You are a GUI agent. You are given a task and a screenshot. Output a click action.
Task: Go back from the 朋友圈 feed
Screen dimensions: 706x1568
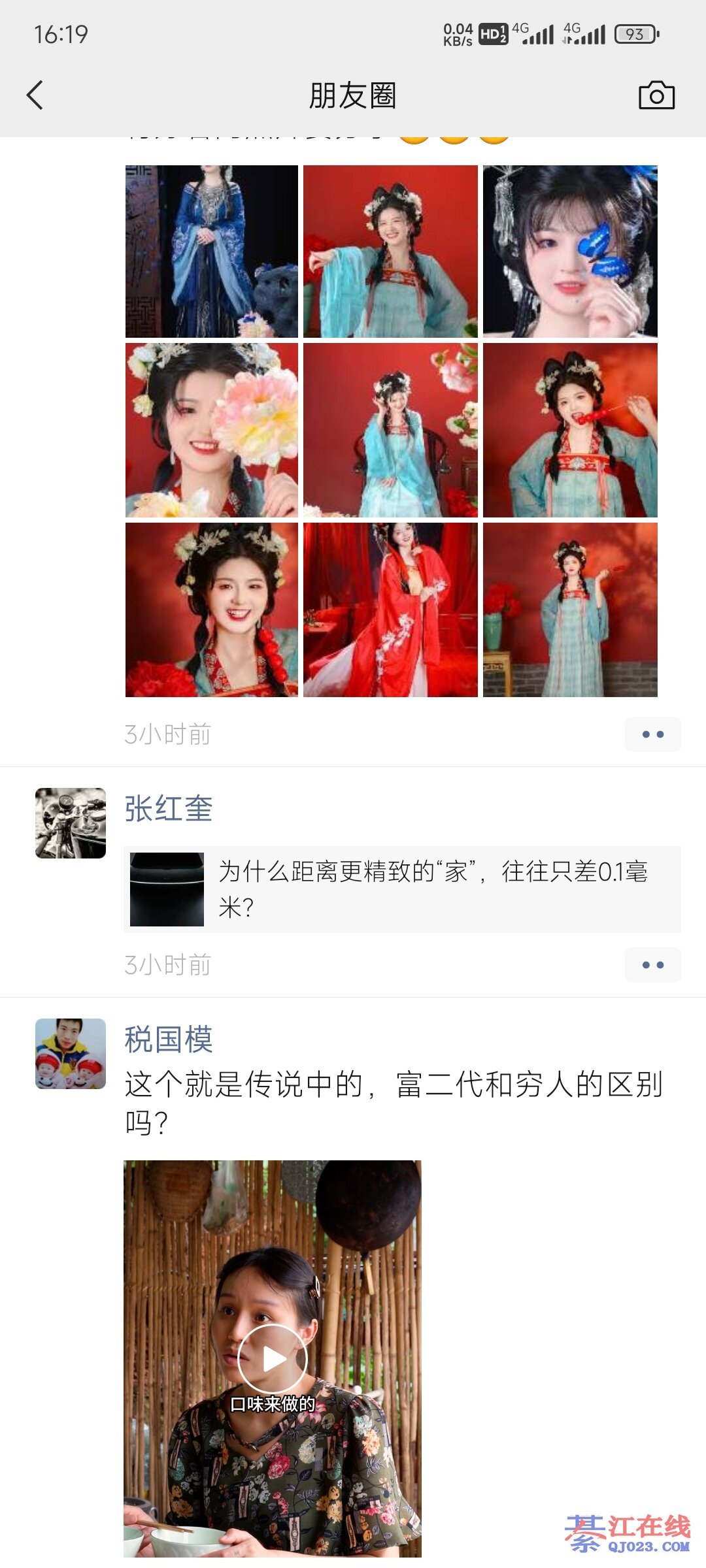tap(35, 95)
